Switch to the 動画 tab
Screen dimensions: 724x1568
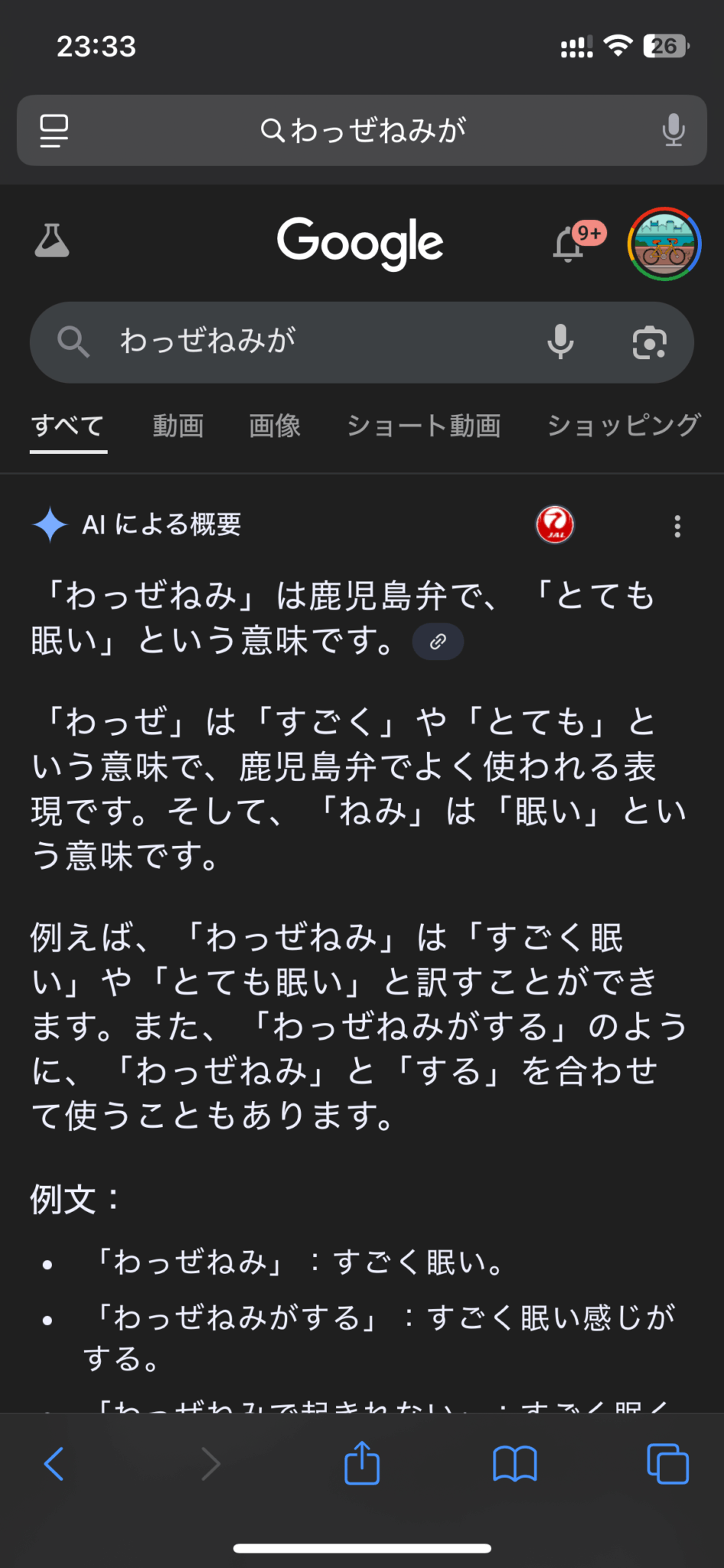coord(178,426)
